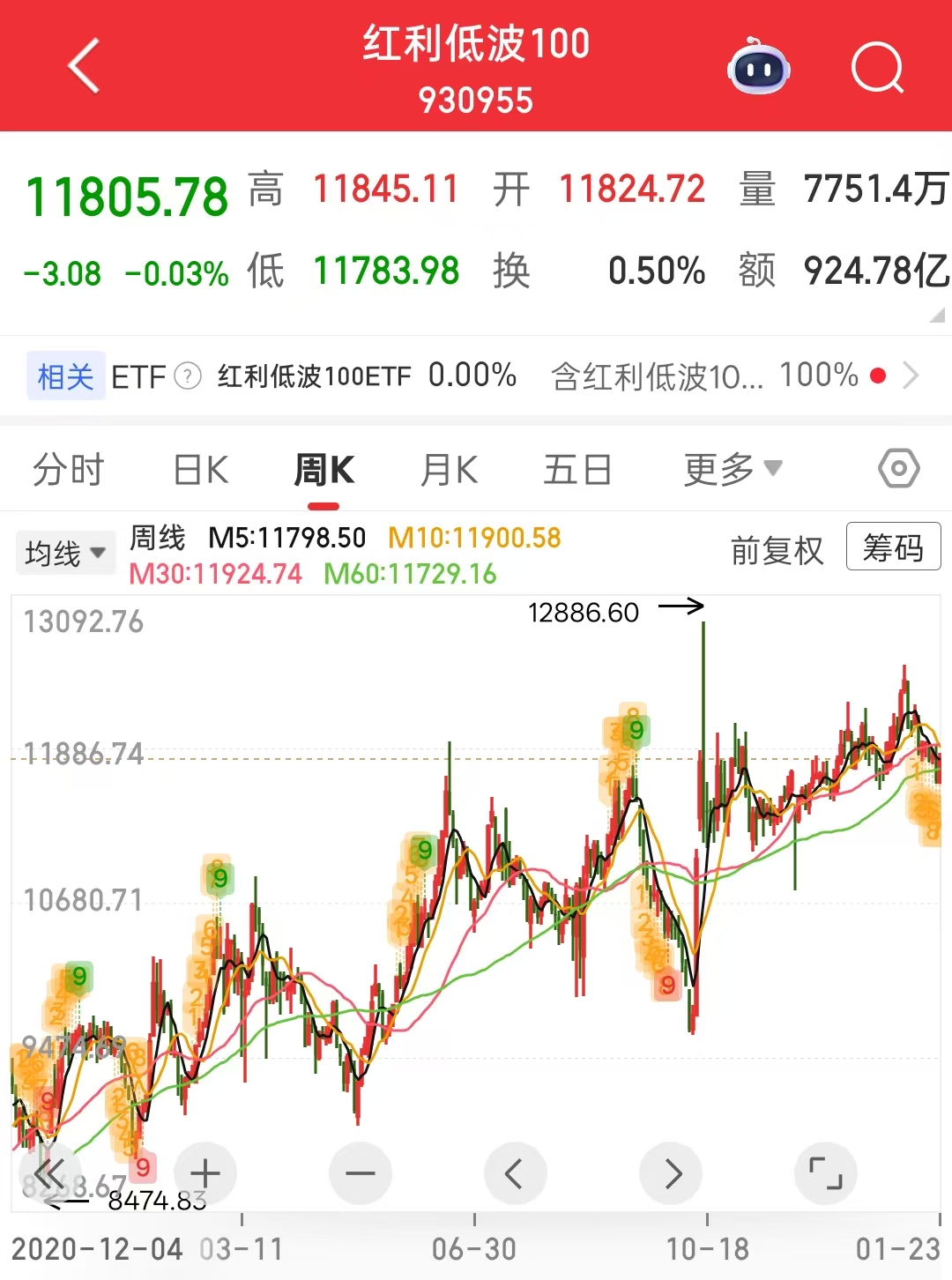The image size is (952, 1280).
Task: Switch to the 日K tab
Action: tap(201, 469)
